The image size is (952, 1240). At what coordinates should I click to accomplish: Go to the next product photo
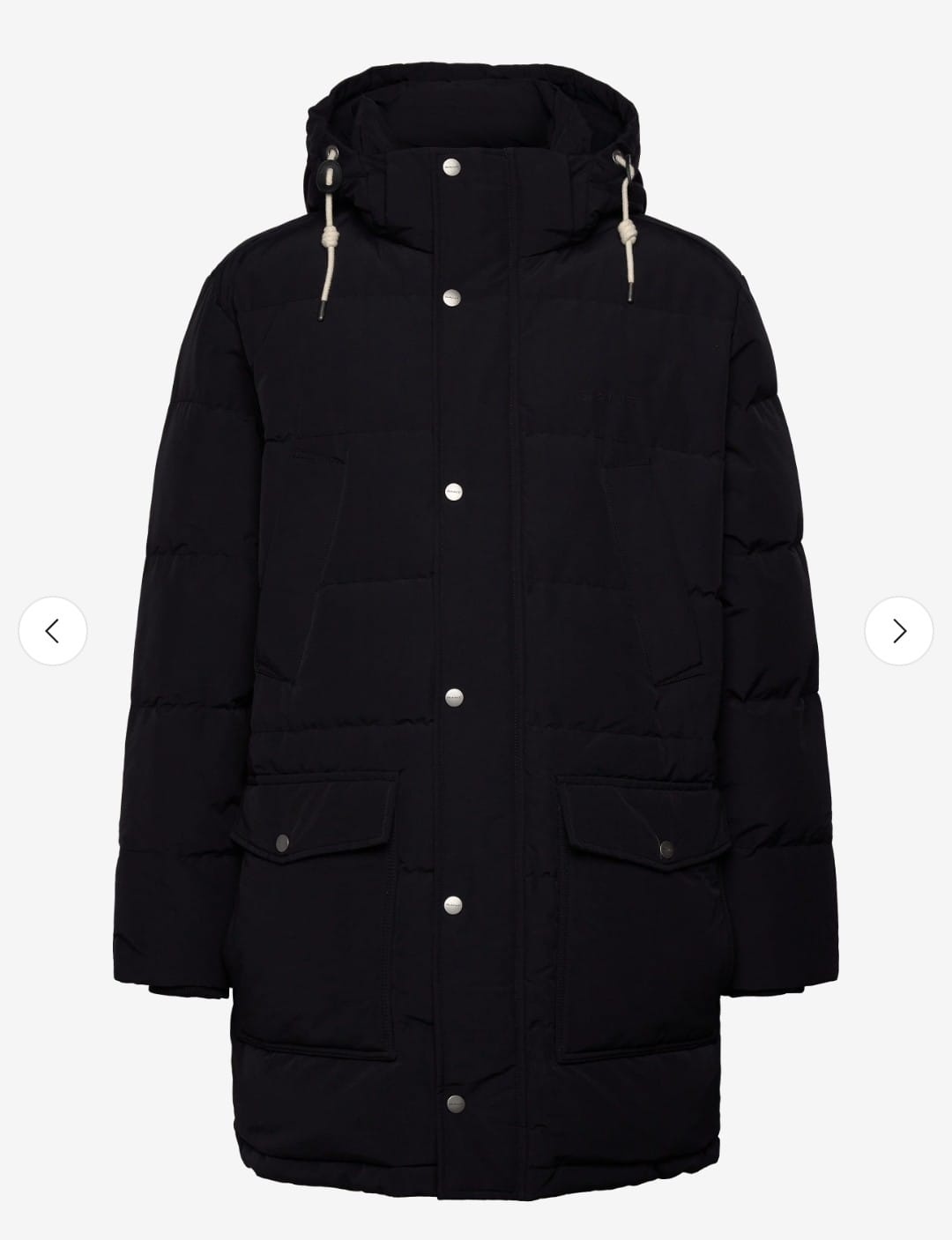point(898,631)
